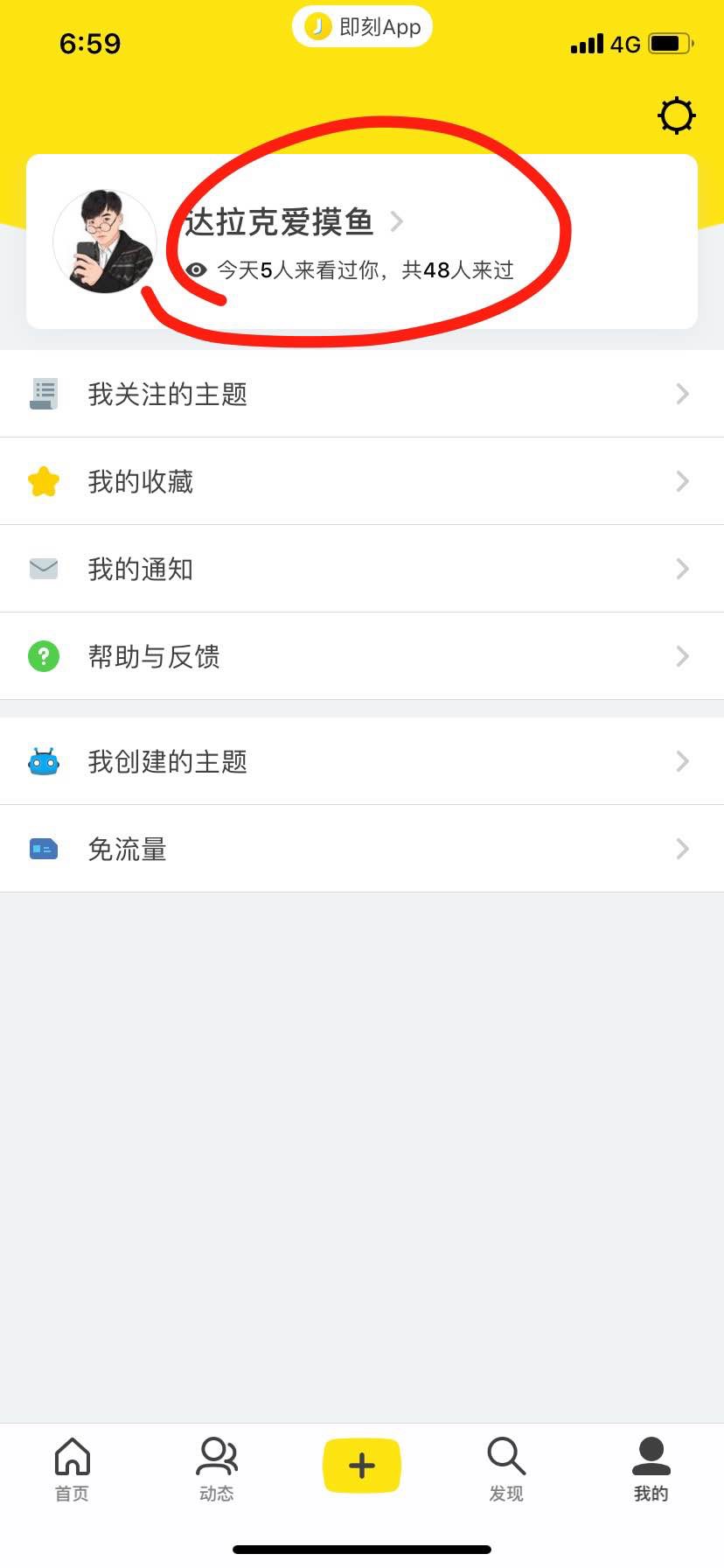Switch to the 动态 tab
This screenshot has width=724, height=1568.
(217, 1469)
